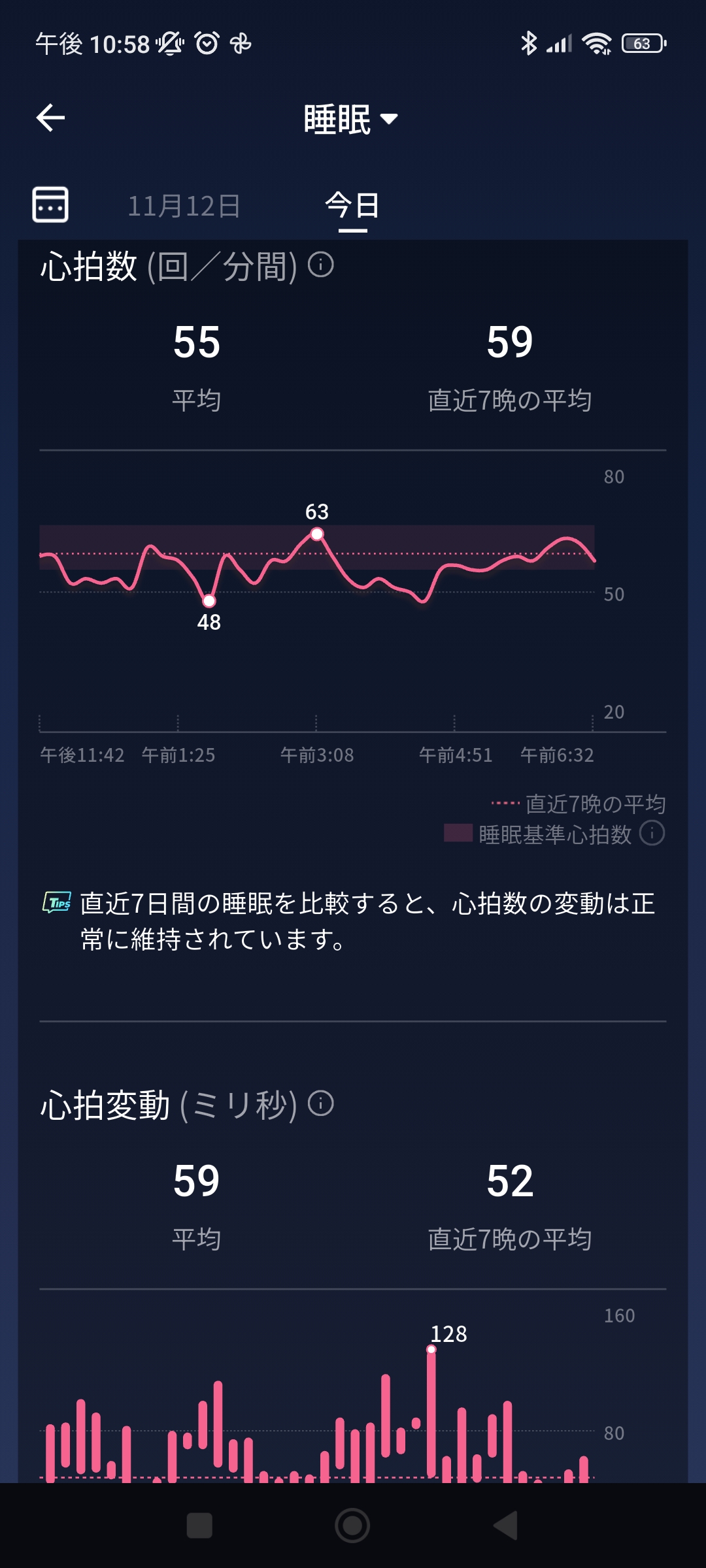Open recent apps with the square button
Image resolution: width=706 pixels, height=1568 pixels.
(x=199, y=1526)
